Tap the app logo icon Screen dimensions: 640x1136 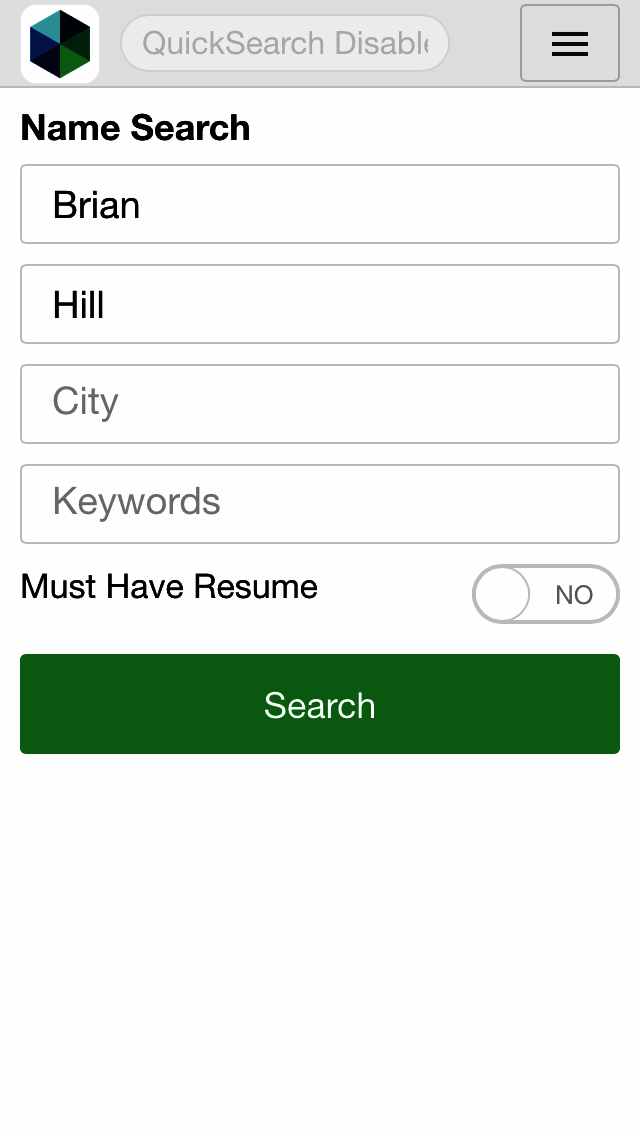click(x=60, y=44)
